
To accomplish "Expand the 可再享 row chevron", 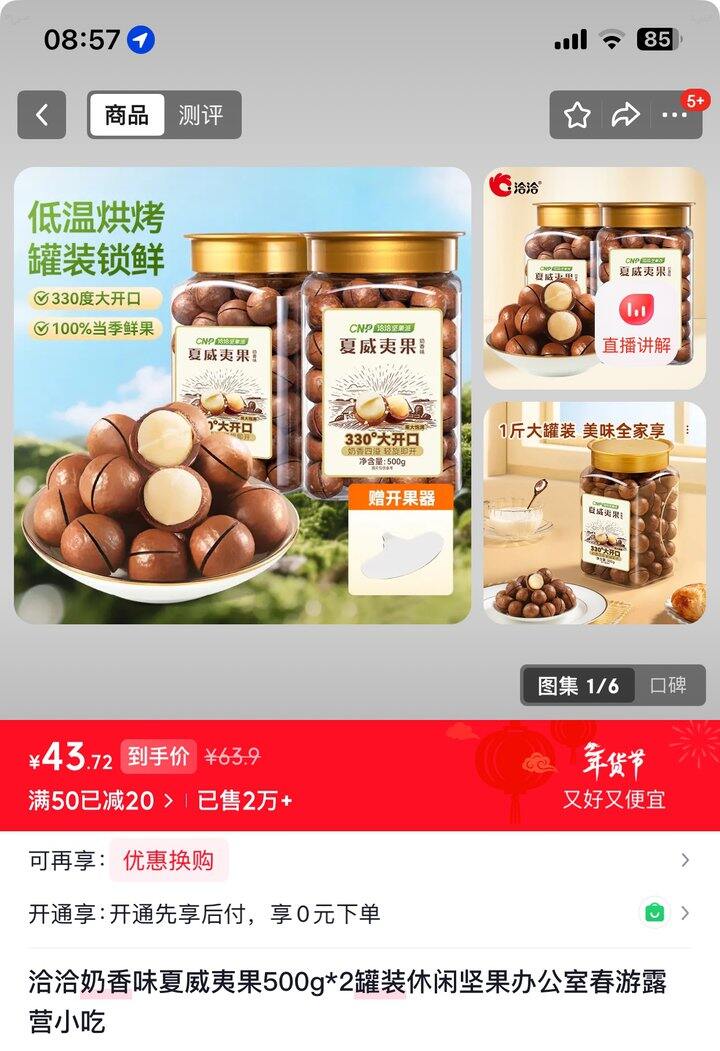I will coord(685,859).
